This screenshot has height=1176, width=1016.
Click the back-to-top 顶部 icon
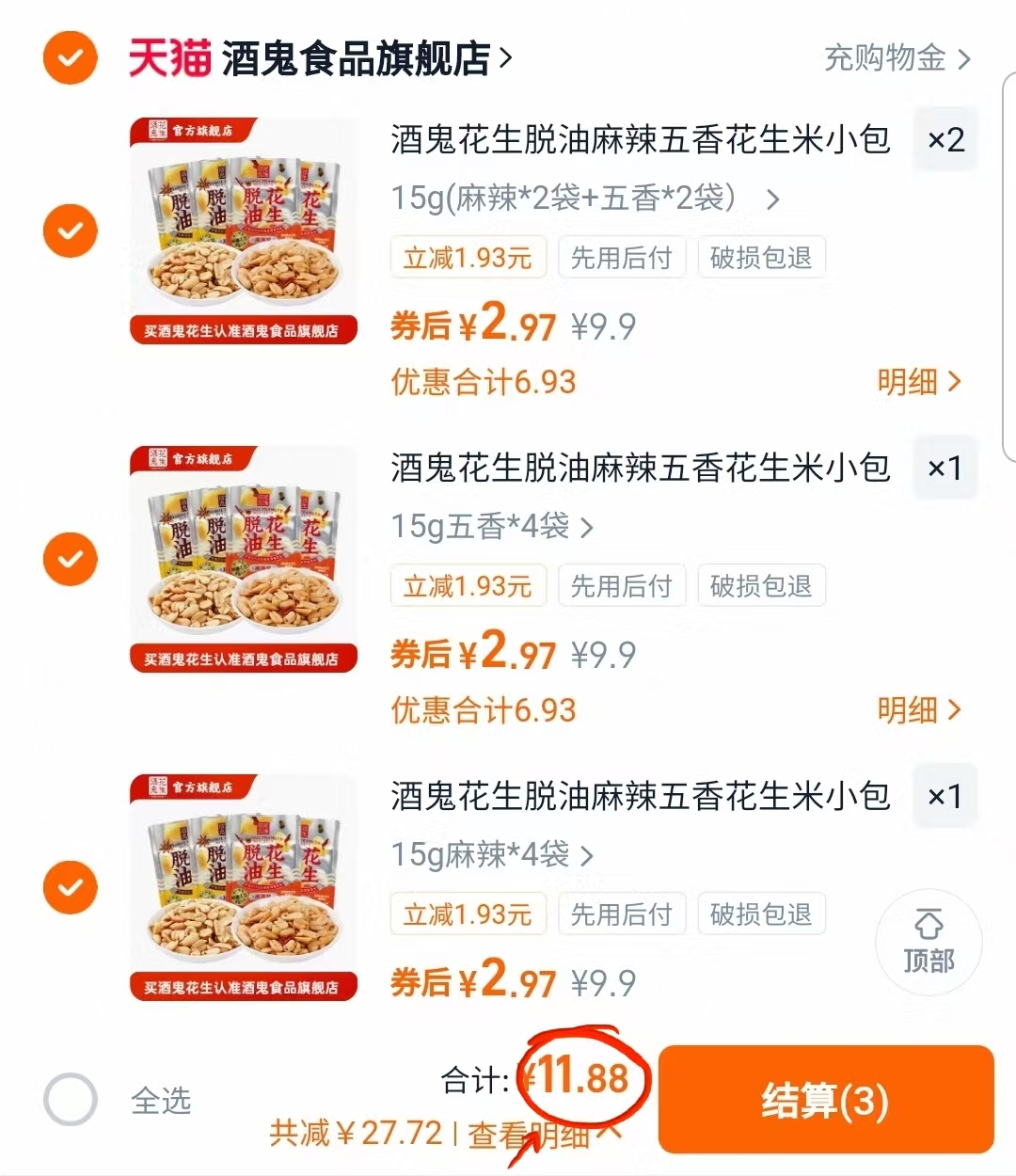928,943
